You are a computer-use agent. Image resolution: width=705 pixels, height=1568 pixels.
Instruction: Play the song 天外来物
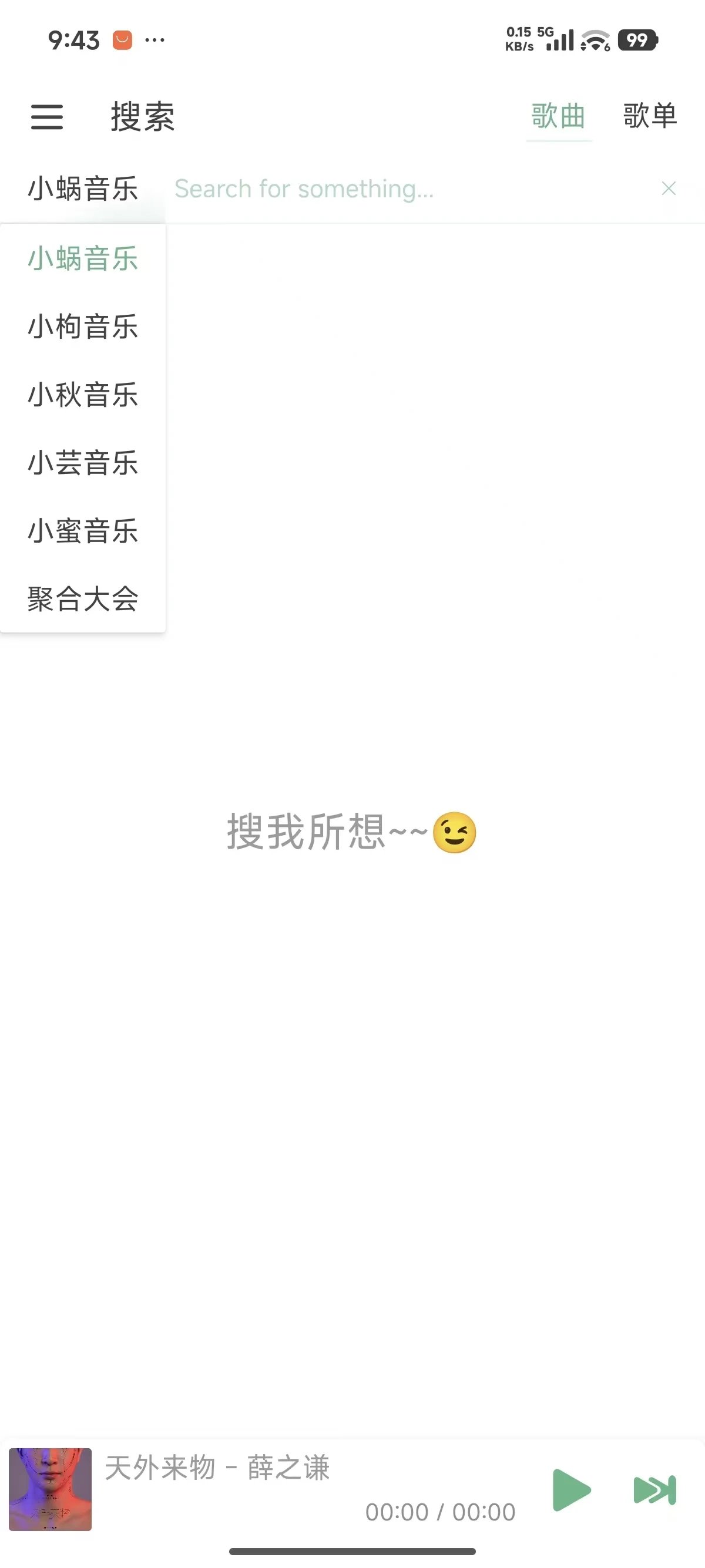pyautogui.click(x=571, y=1491)
